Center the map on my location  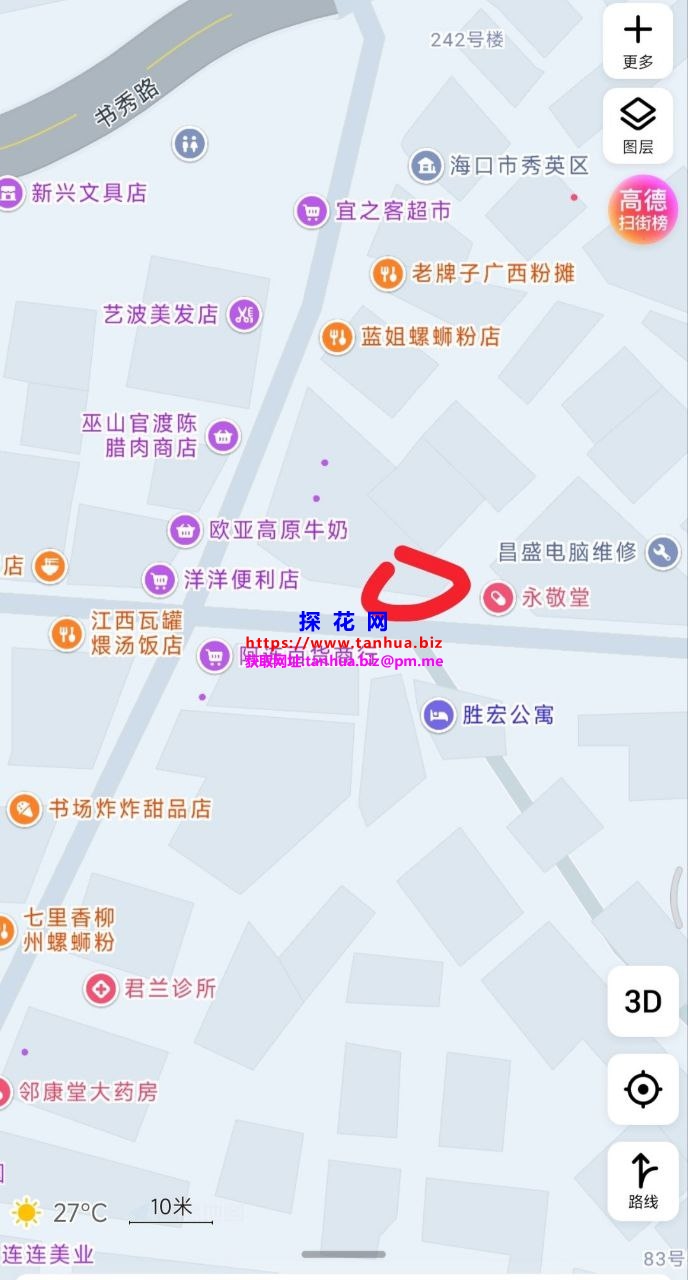click(x=642, y=1089)
